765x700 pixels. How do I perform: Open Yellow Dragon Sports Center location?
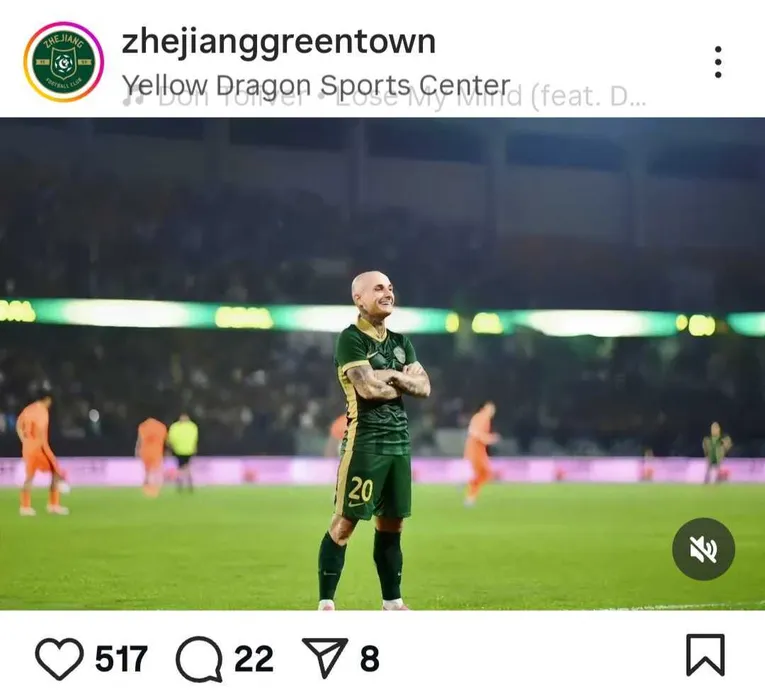316,85
